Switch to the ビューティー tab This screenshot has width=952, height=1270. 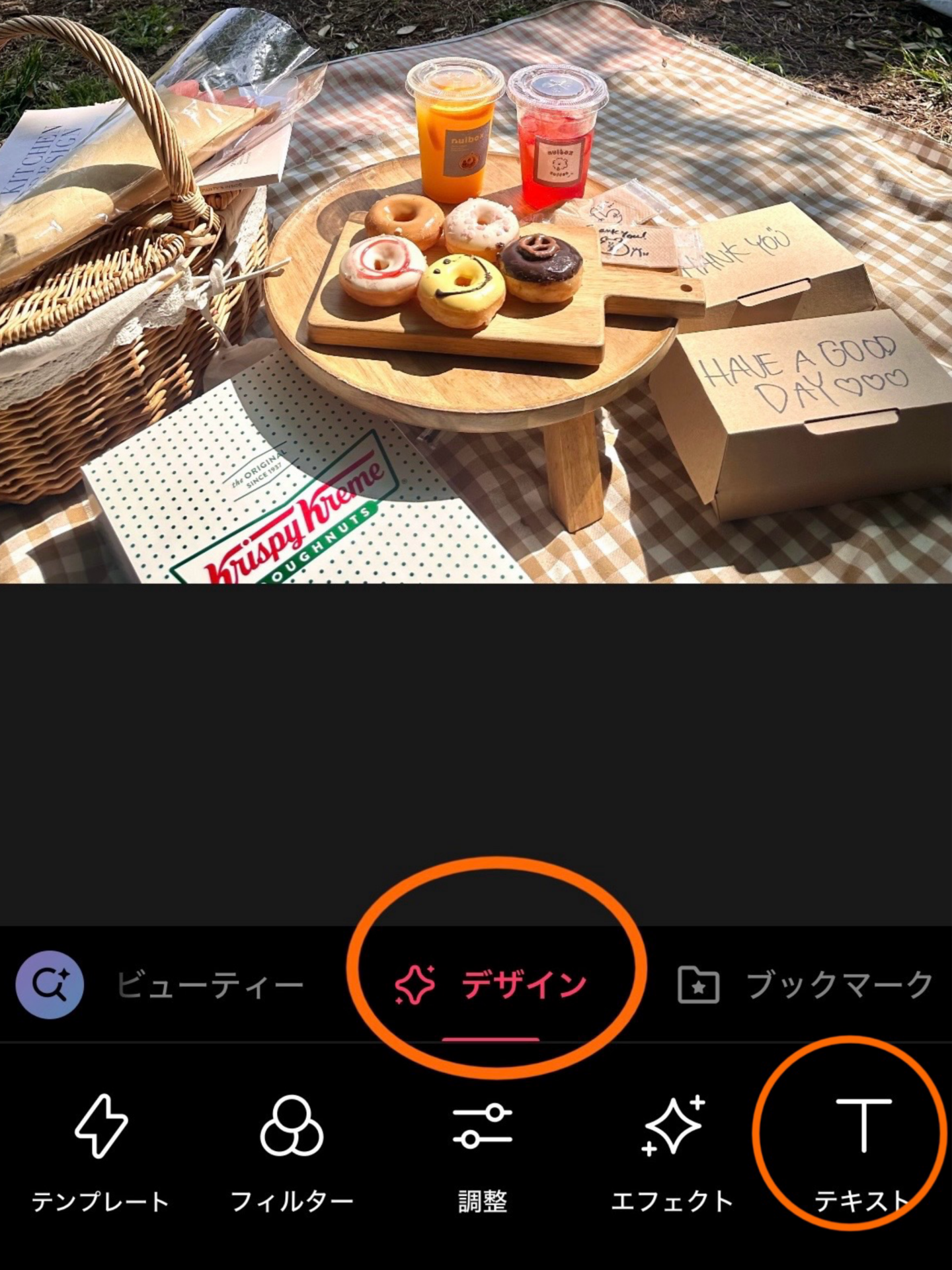210,985
